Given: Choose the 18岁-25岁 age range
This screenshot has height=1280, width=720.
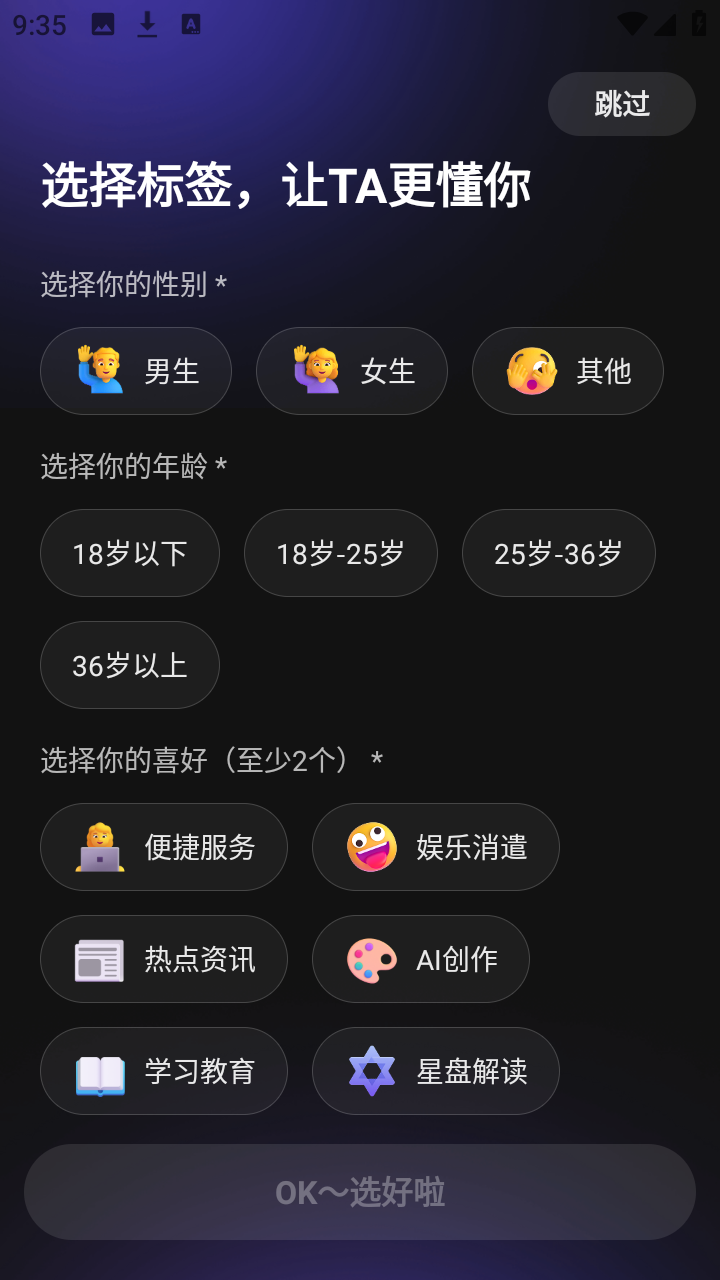Looking at the screenshot, I should pyautogui.click(x=340, y=553).
